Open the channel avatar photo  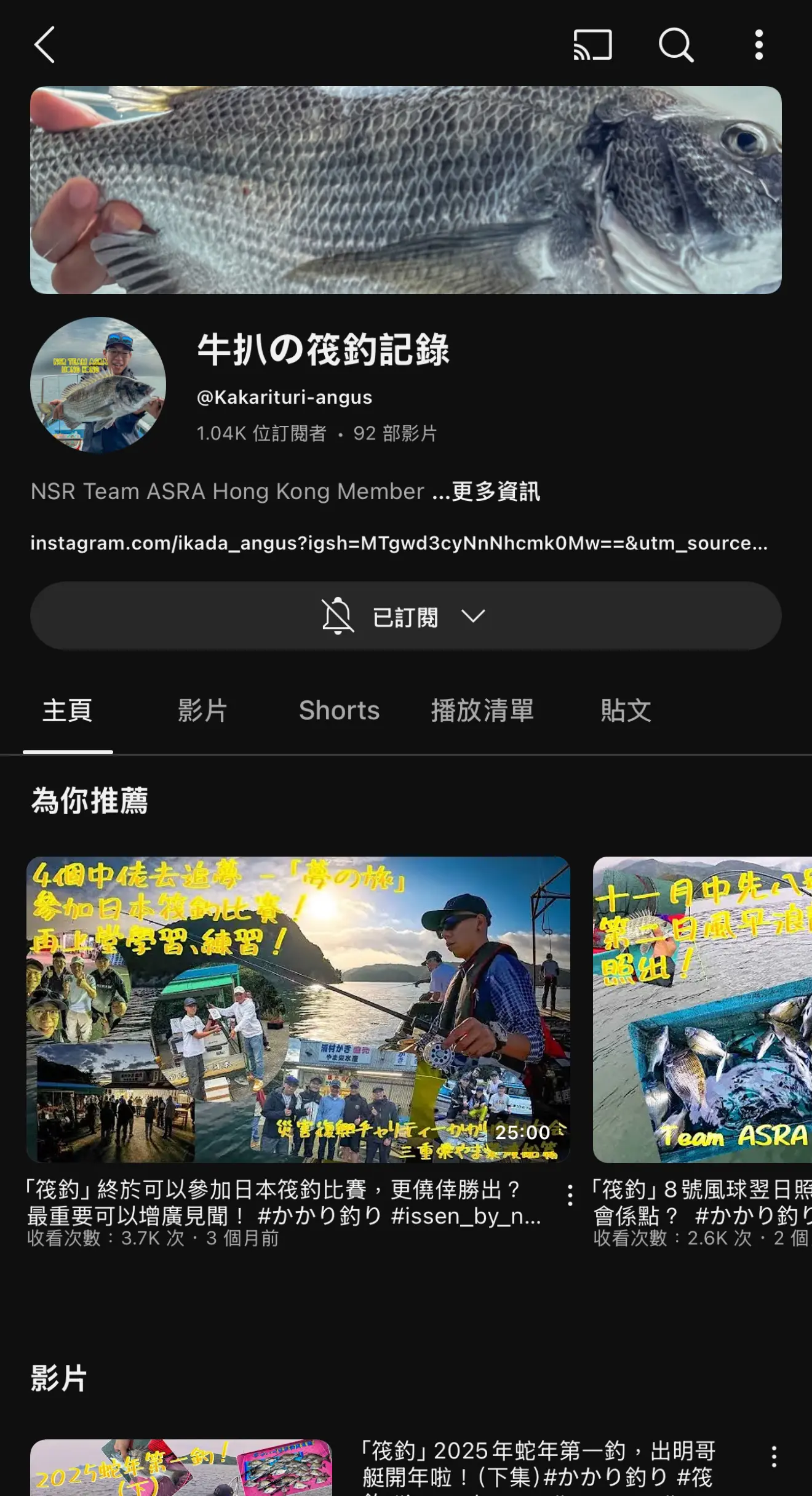pos(98,385)
